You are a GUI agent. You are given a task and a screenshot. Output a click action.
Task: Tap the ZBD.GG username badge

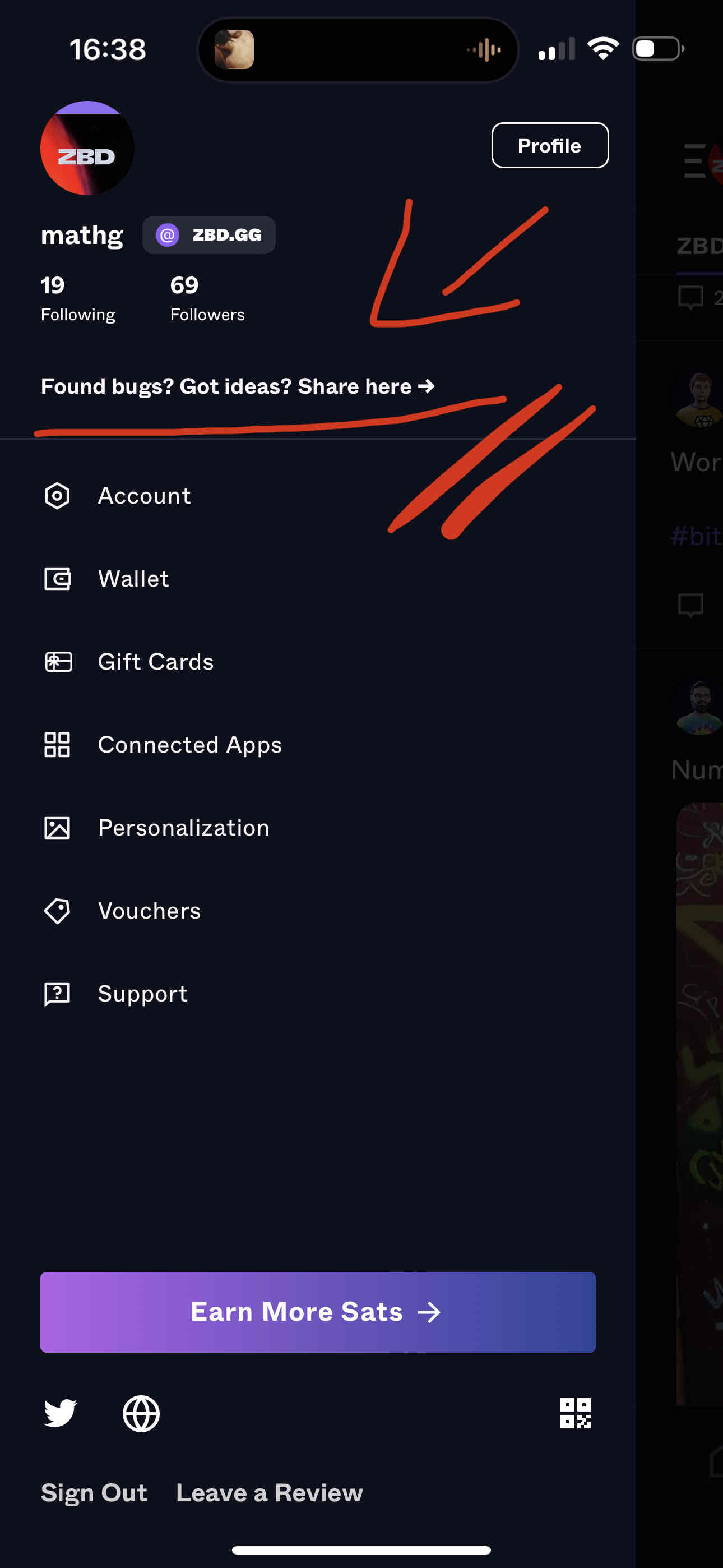pos(208,235)
